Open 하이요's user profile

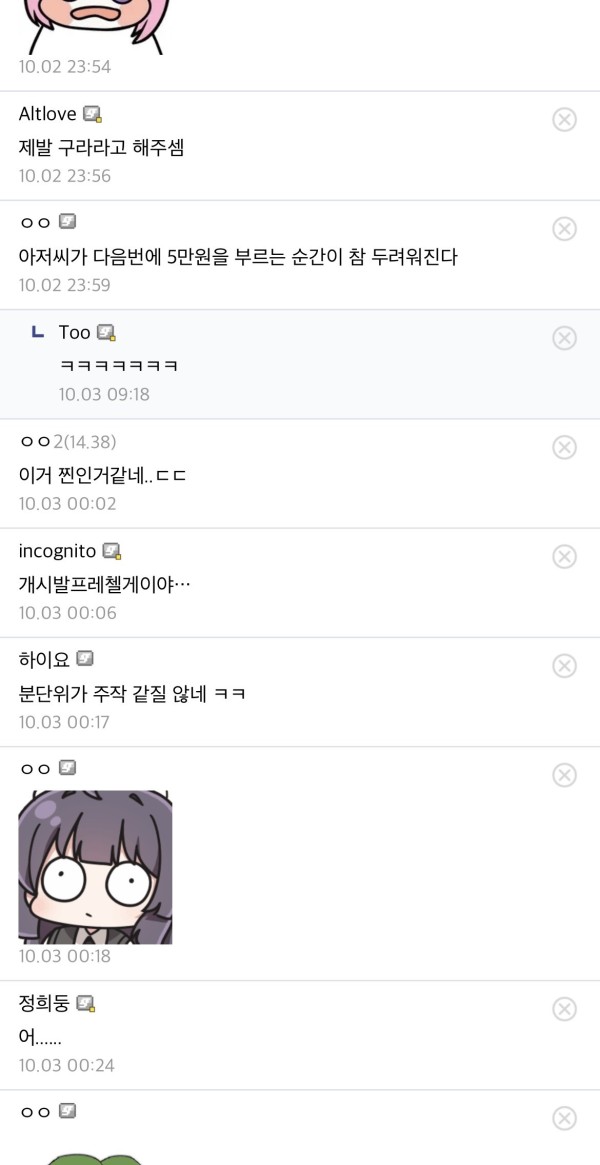tap(44, 659)
